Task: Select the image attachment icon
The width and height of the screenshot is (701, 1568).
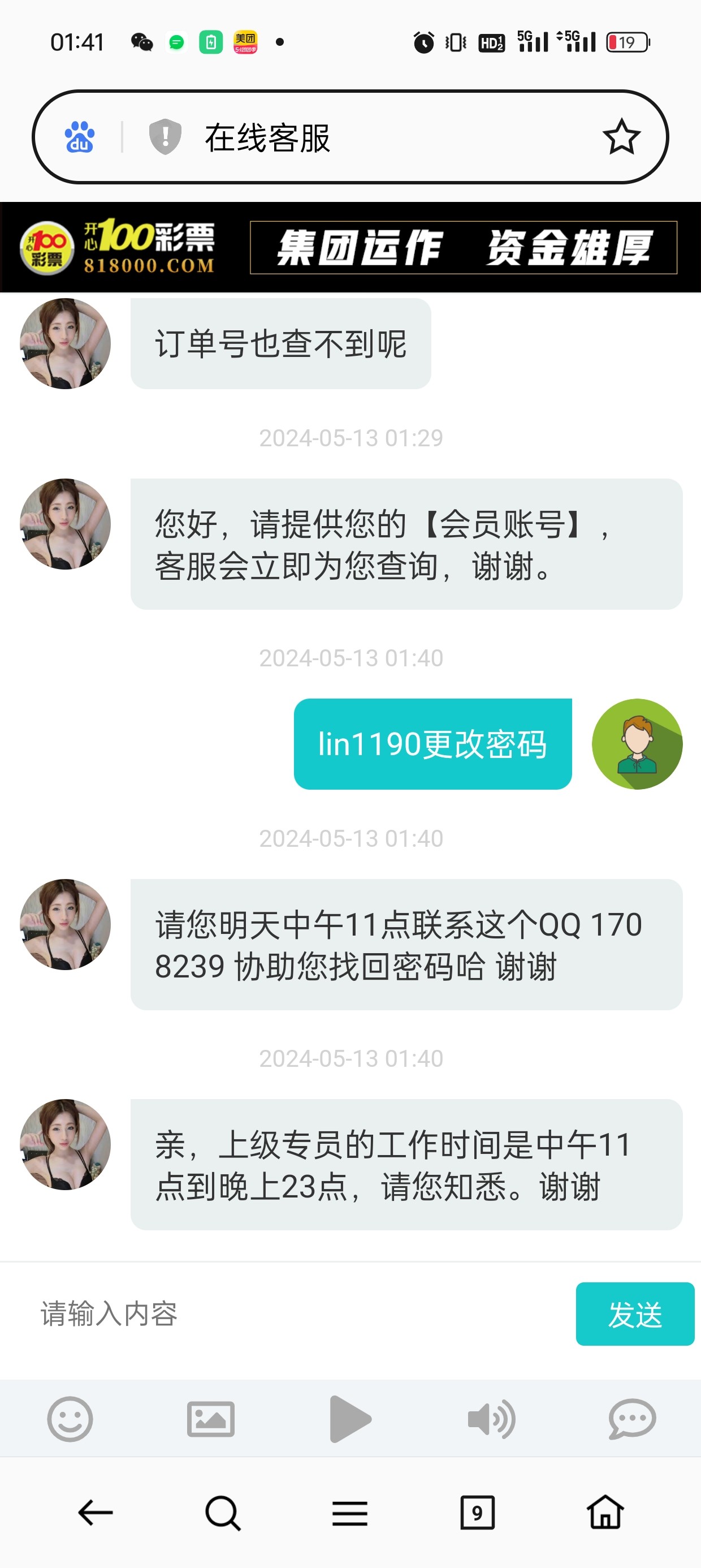Action: tap(209, 1419)
